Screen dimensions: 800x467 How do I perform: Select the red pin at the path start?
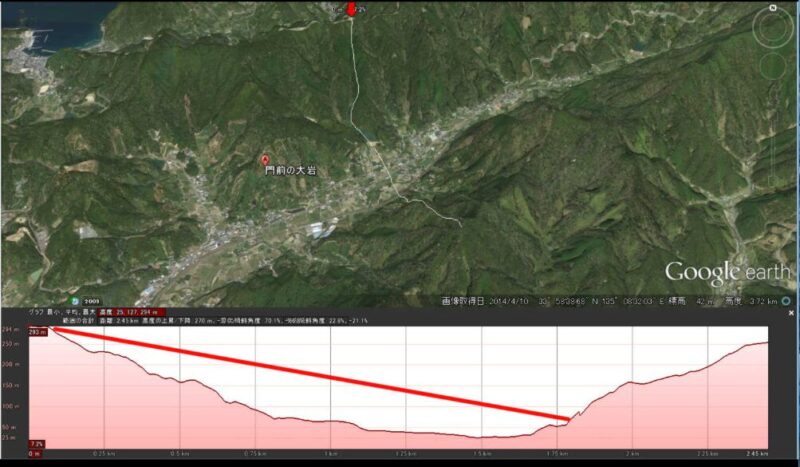coord(351,8)
